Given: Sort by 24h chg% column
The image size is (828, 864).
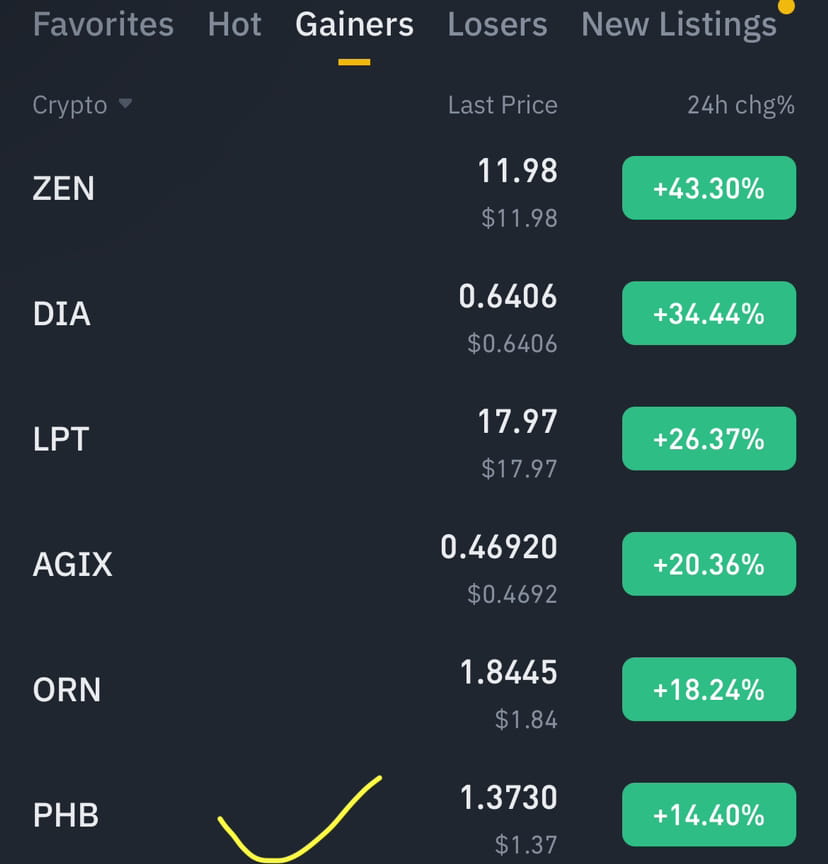Looking at the screenshot, I should pyautogui.click(x=740, y=105).
